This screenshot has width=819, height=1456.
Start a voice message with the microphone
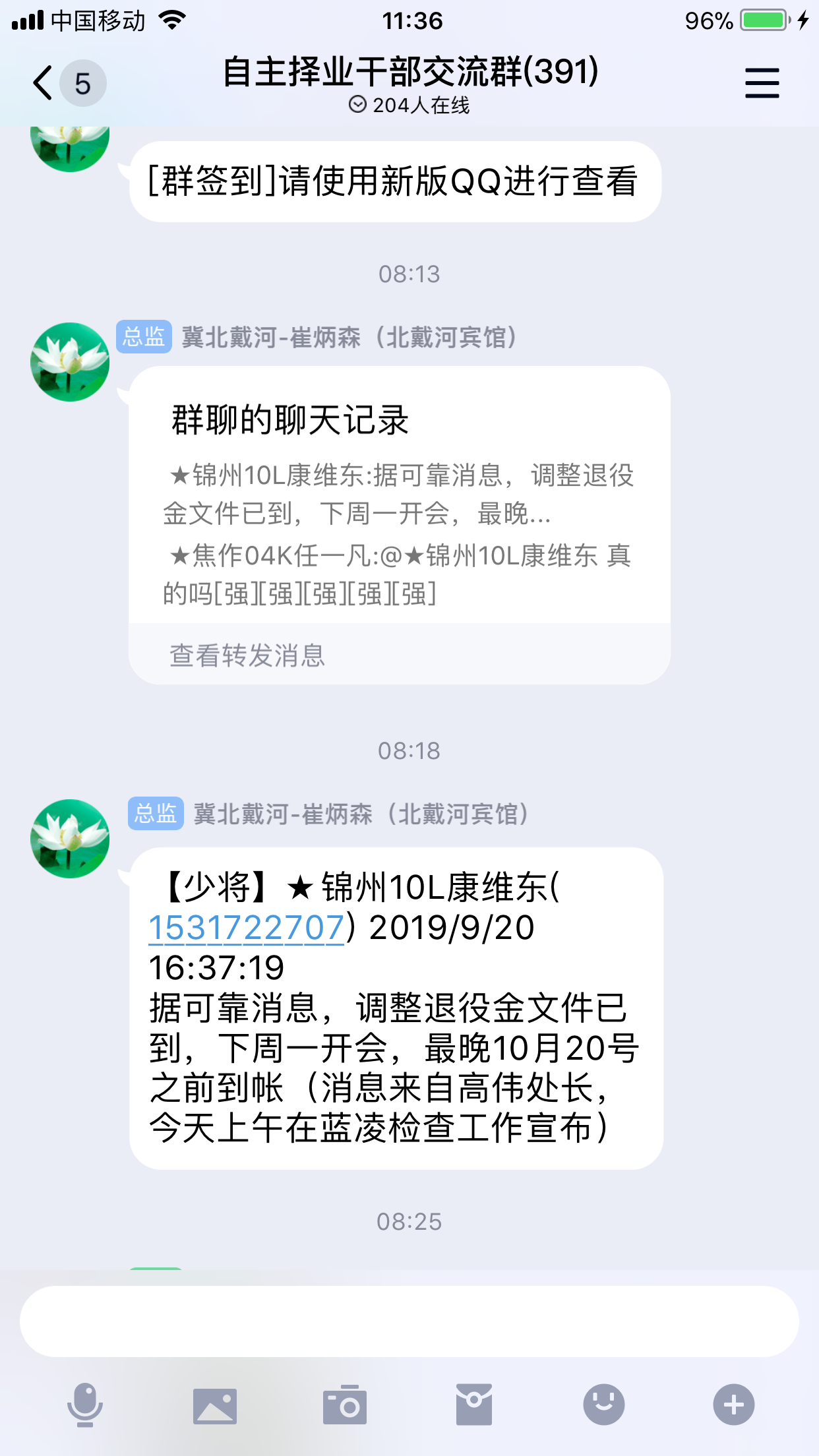pyautogui.click(x=85, y=1405)
